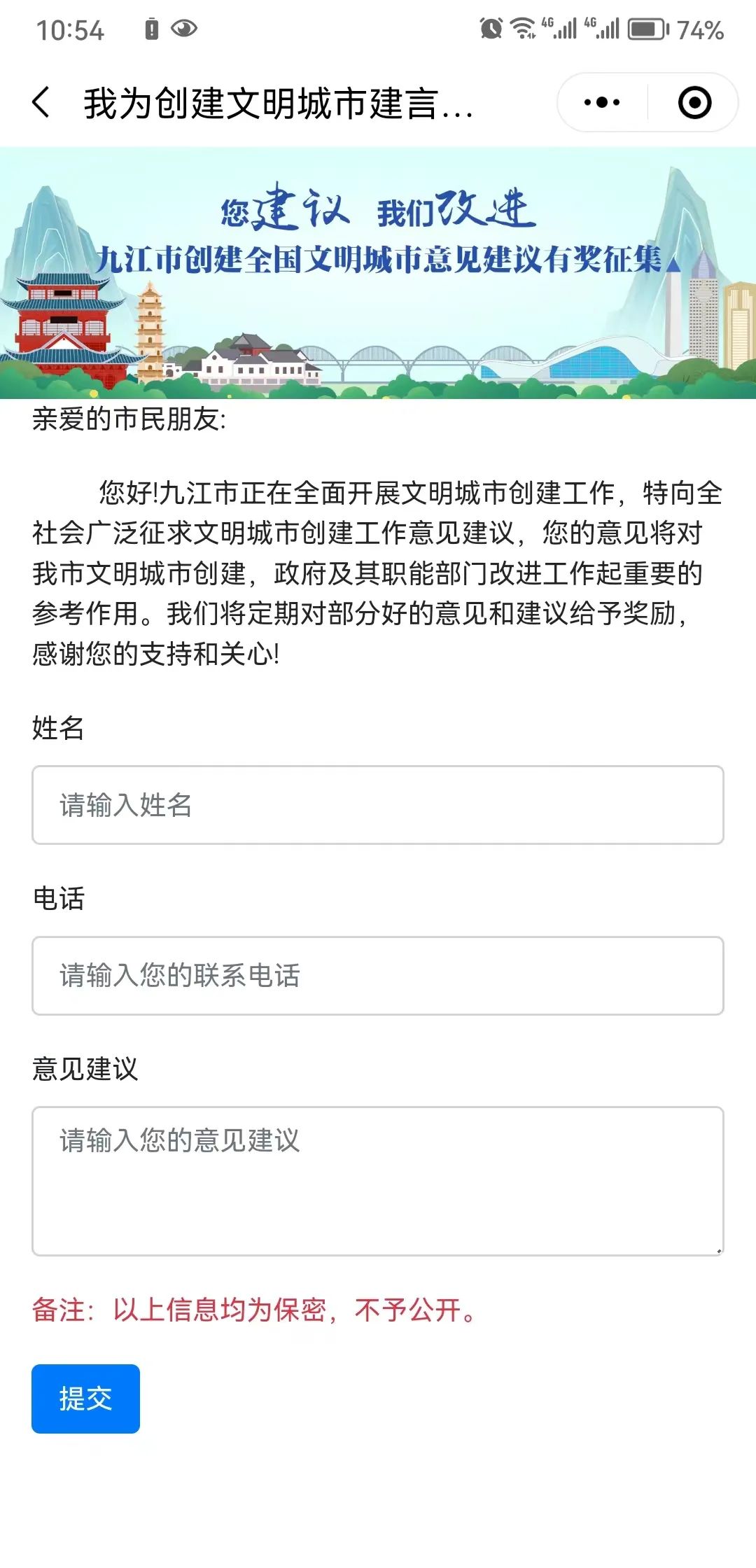The image size is (756, 1568).
Task: Open the three-dot mini program menu
Action: (x=602, y=102)
